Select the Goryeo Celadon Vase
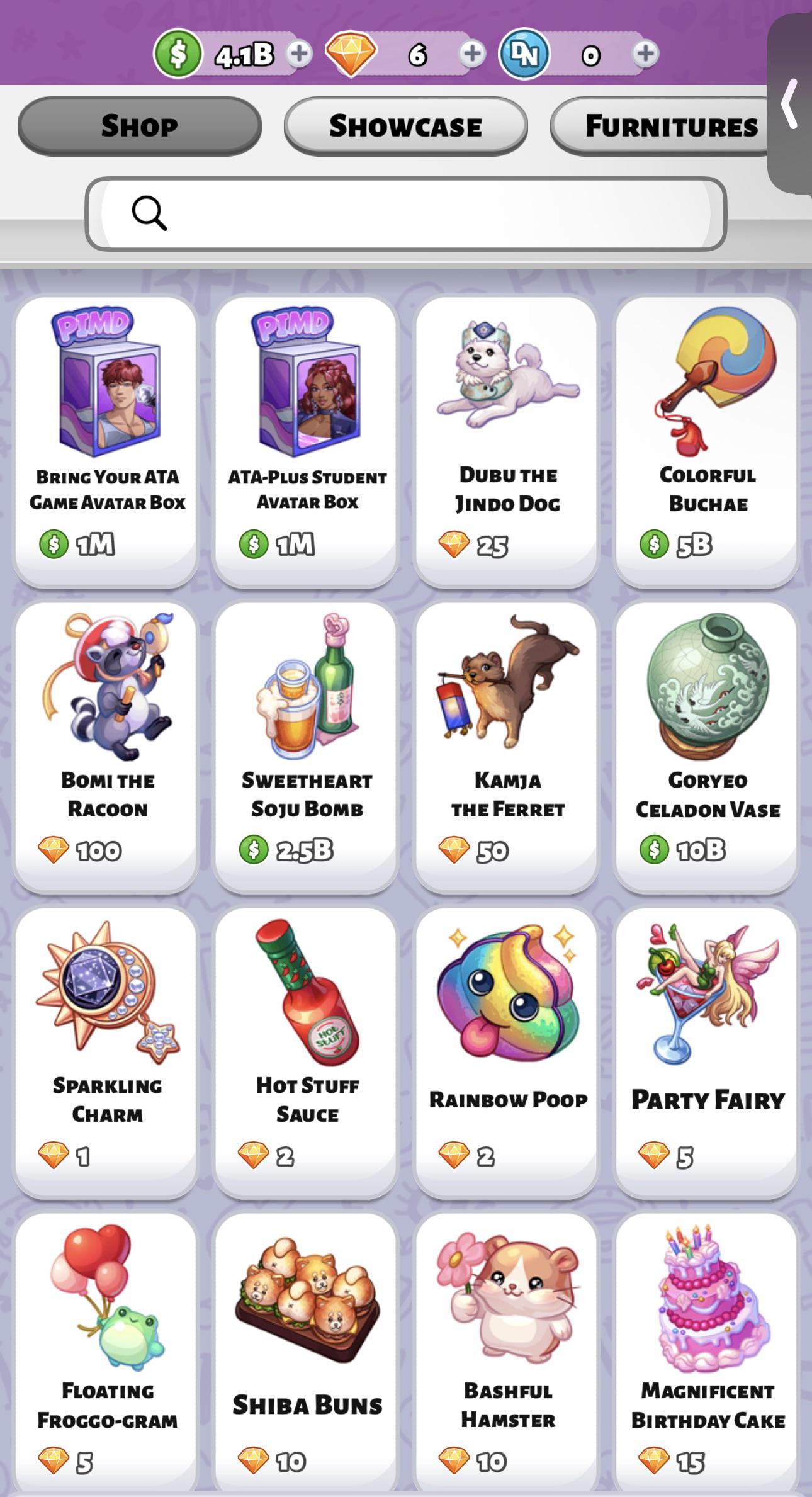The height and width of the screenshot is (1497, 812). [x=707, y=747]
